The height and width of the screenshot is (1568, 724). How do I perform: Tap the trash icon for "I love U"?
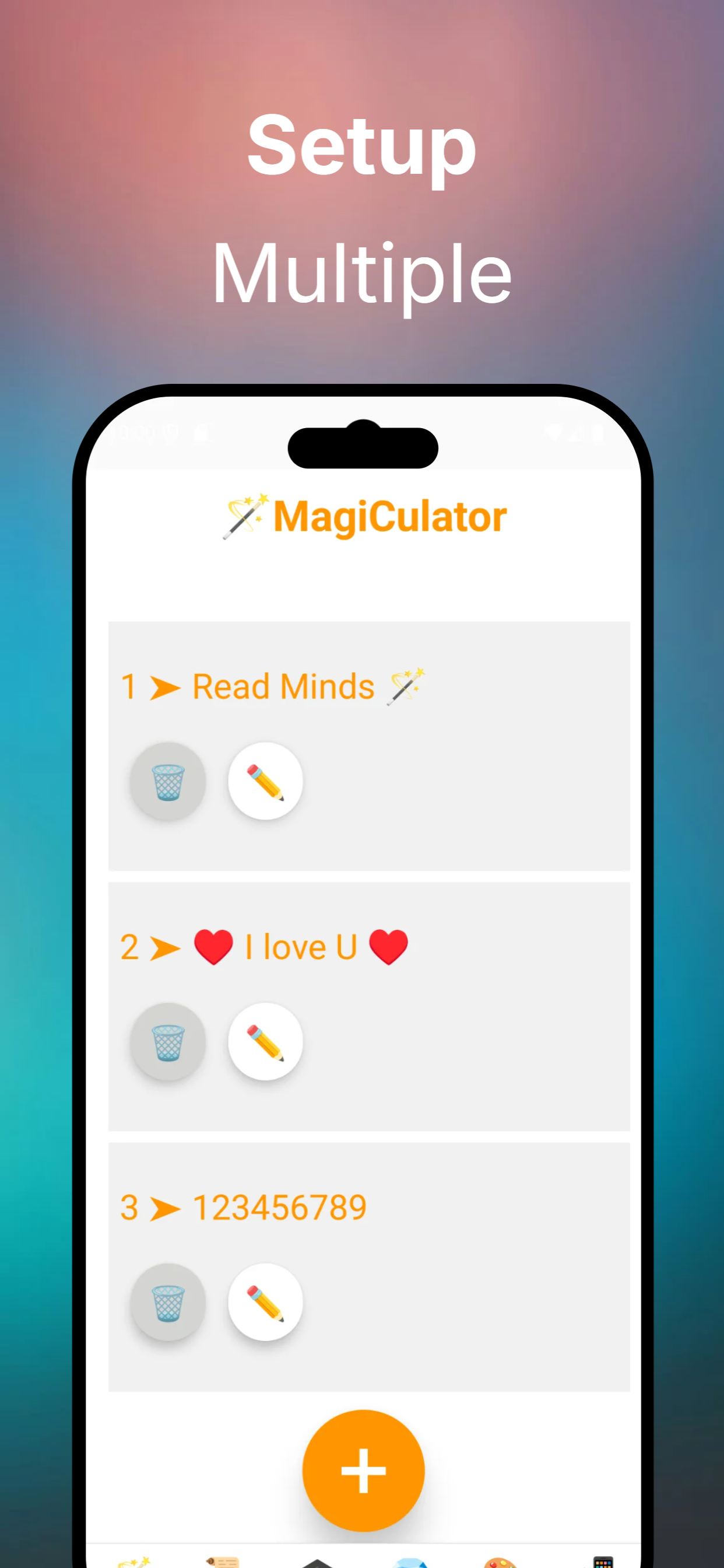168,1041
